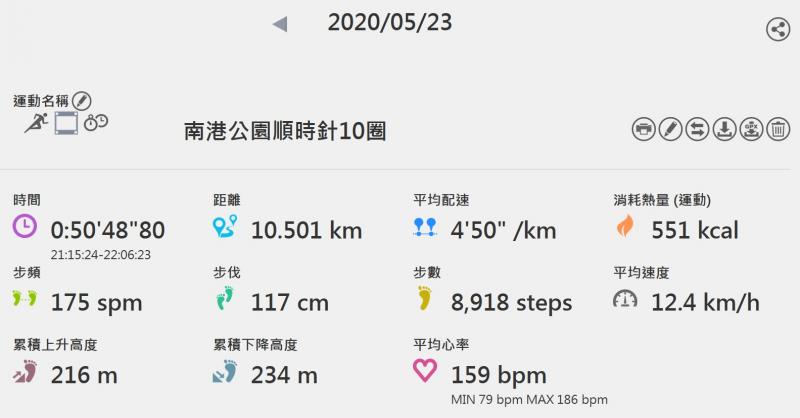The image size is (800, 418).
Task: Share this workout record
Action: click(x=777, y=29)
